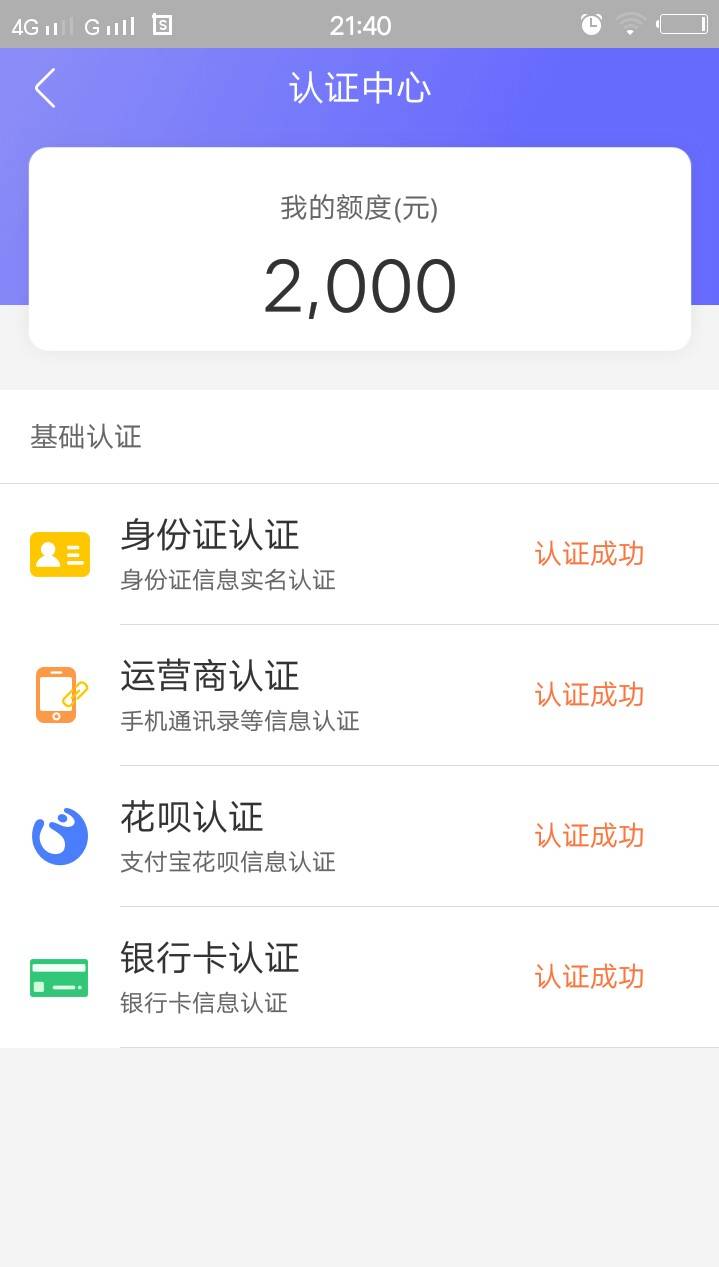Open the 花呗认证 row
719x1267 pixels.
(359, 836)
